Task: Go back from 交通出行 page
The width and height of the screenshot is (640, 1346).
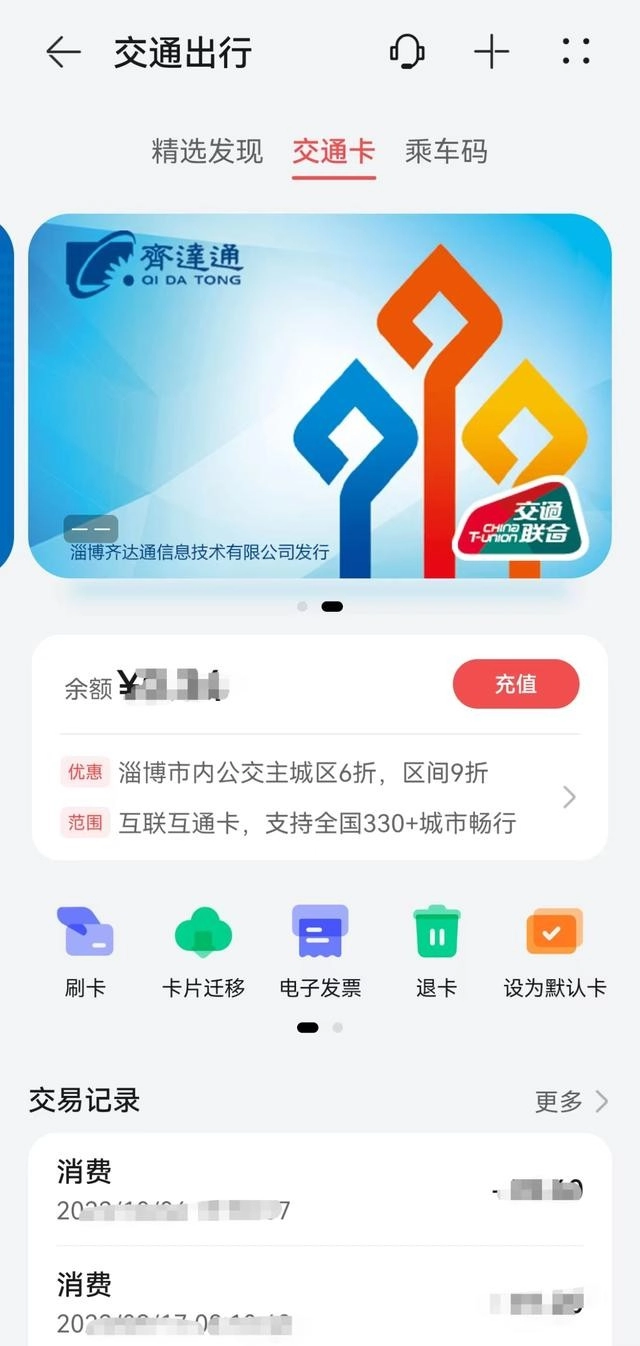Action: [x=63, y=52]
